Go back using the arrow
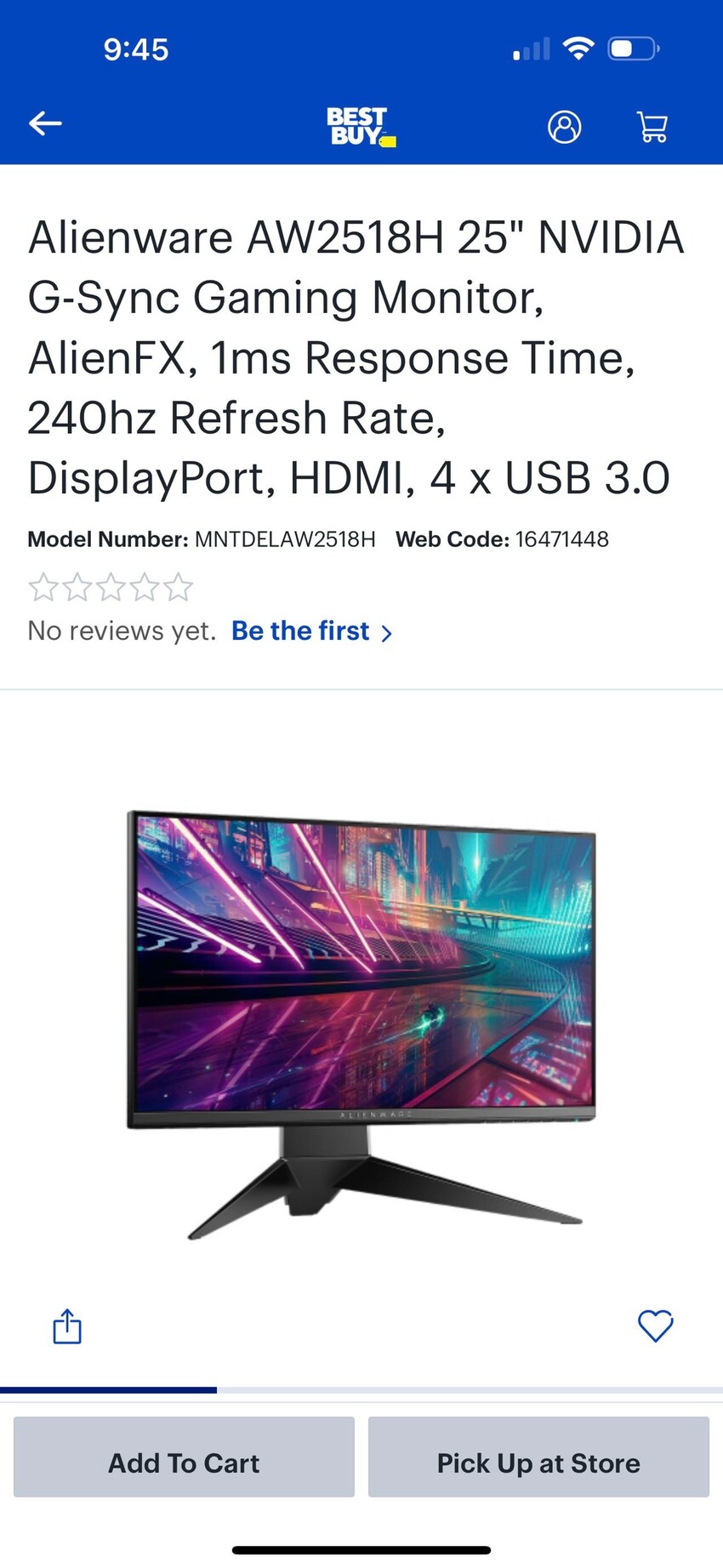 (x=45, y=124)
